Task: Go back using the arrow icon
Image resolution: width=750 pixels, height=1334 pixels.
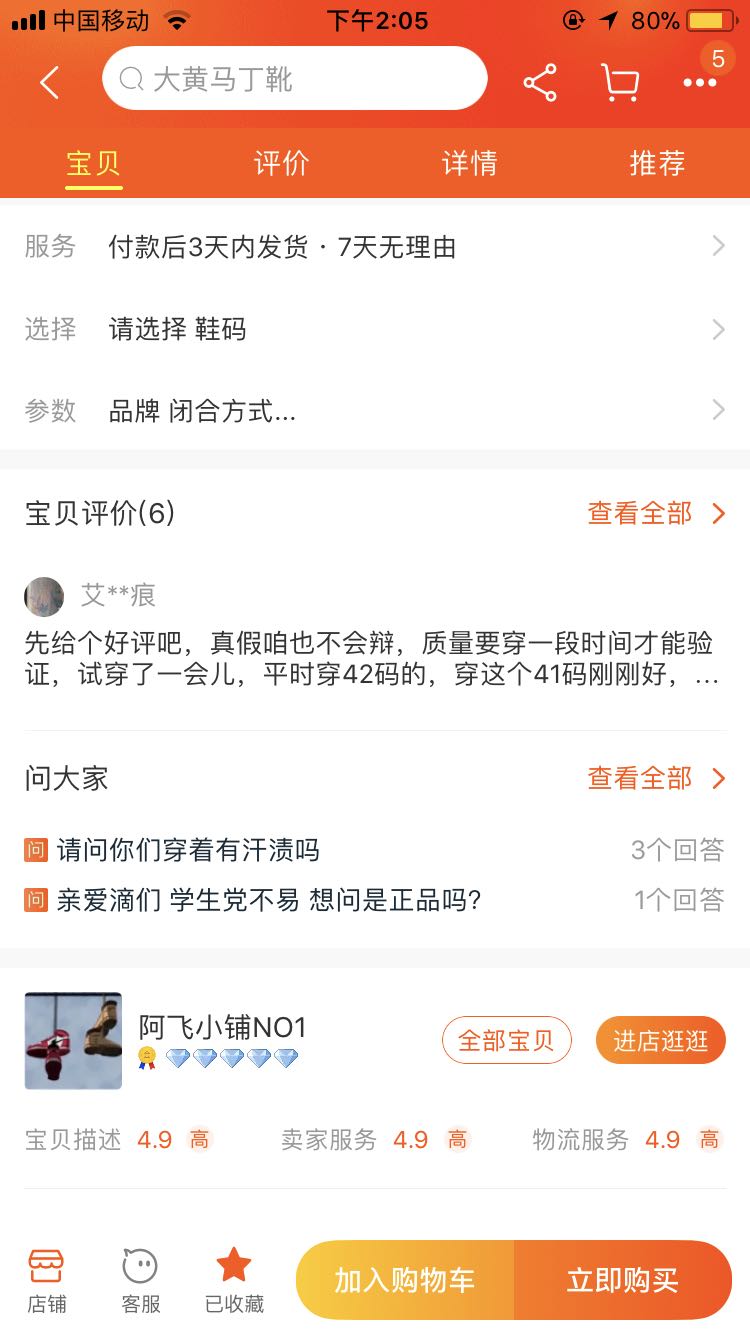Action: point(49,82)
